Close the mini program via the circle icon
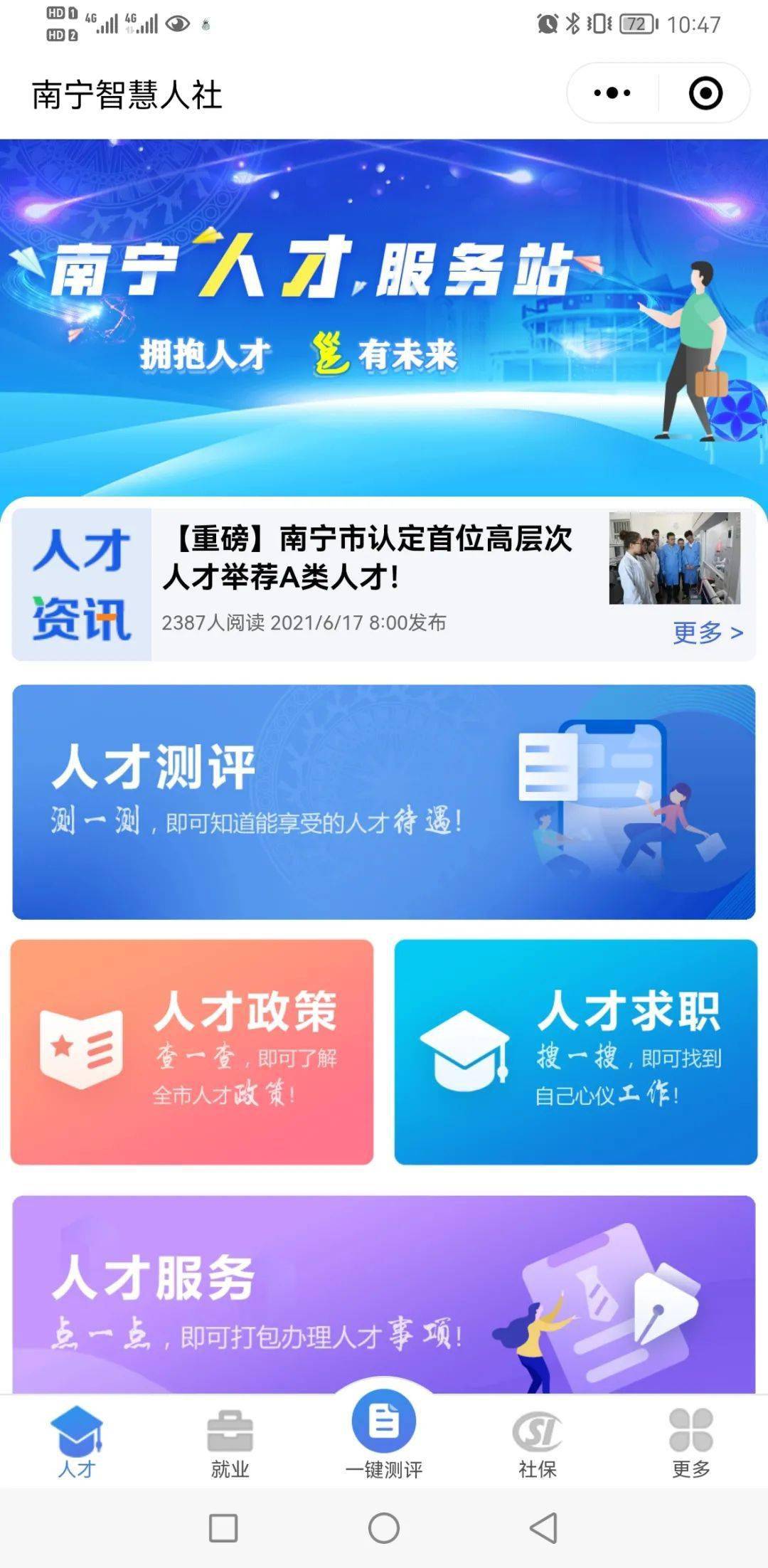The width and height of the screenshot is (768, 1568). tap(705, 93)
